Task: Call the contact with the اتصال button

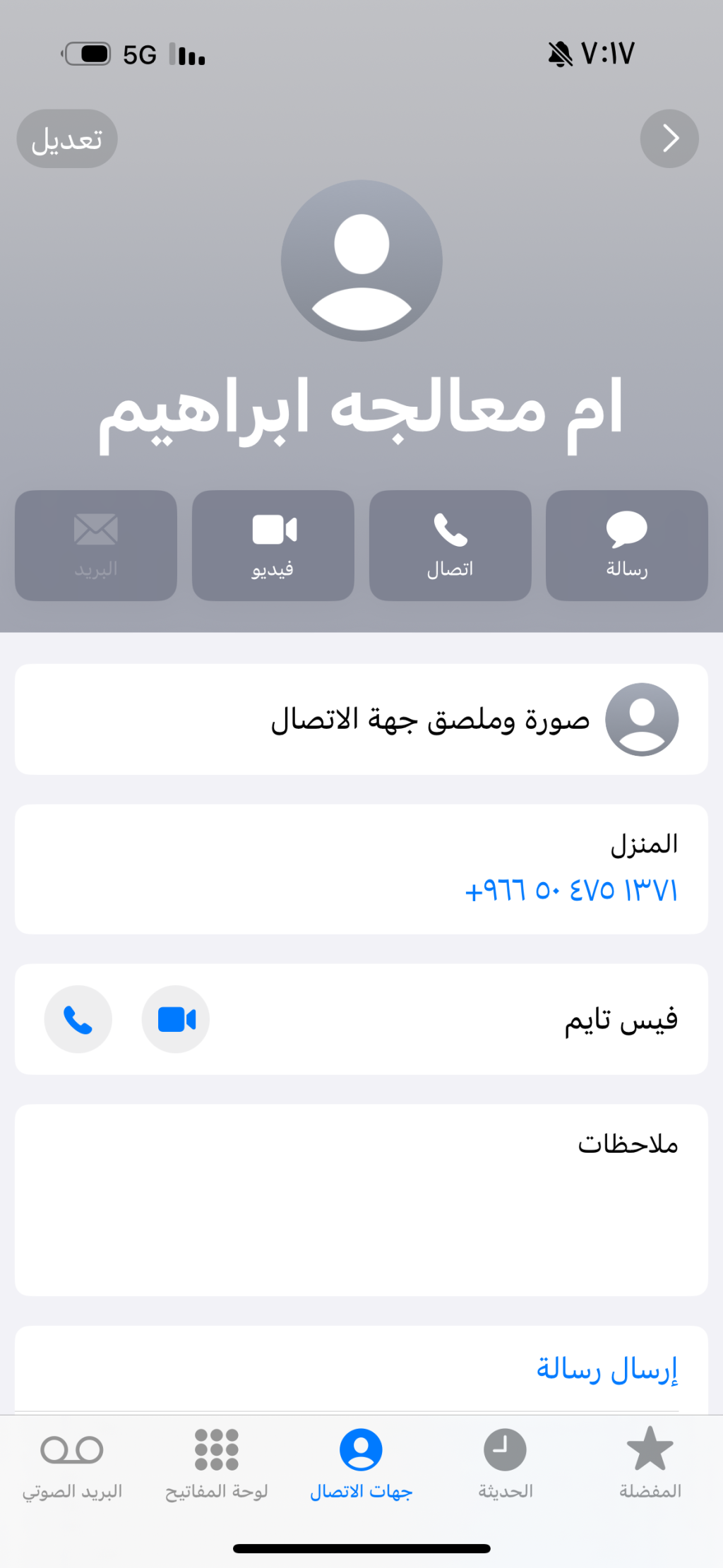Action: 450,545
